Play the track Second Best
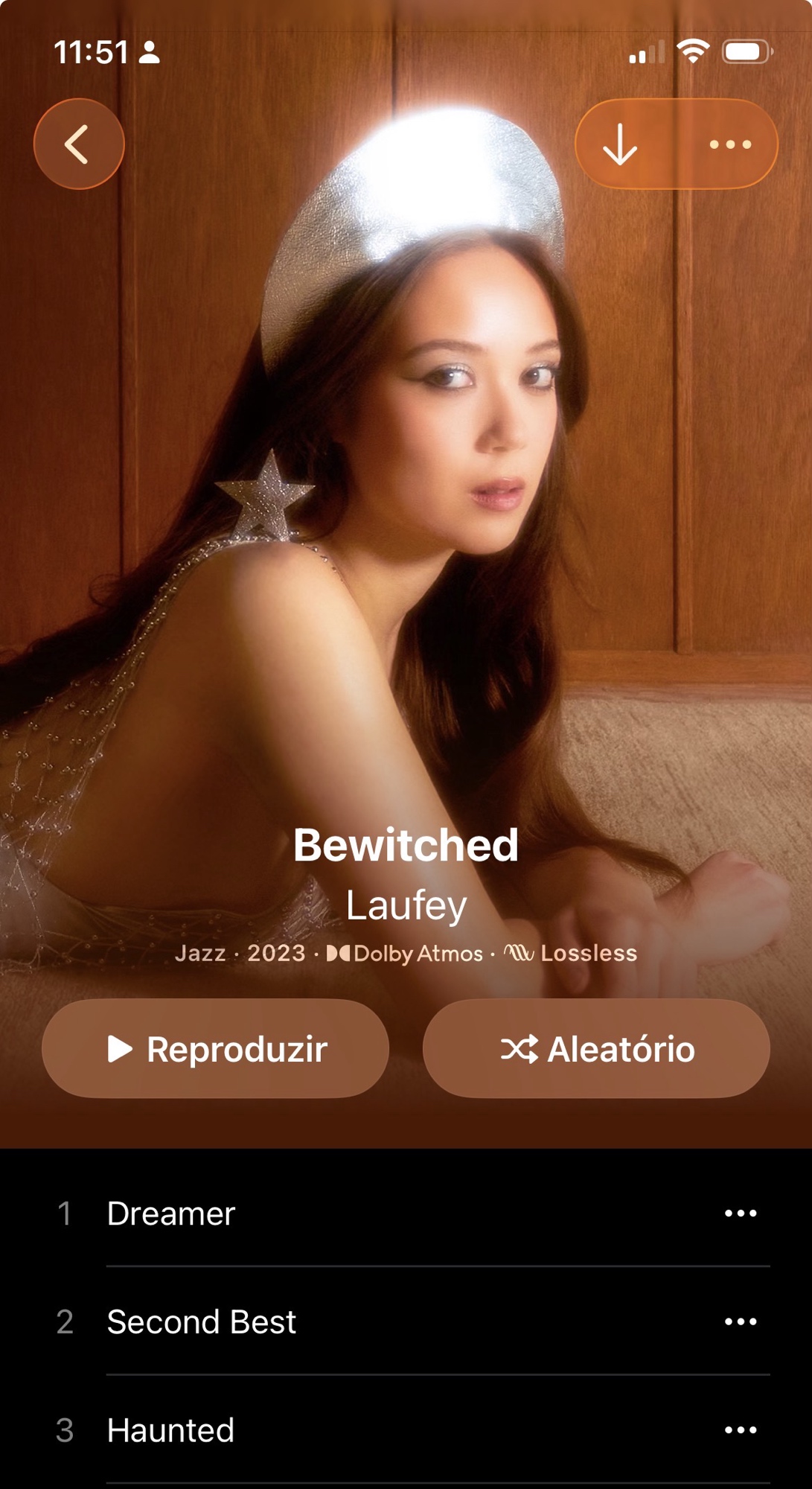The height and width of the screenshot is (1489, 812). pyautogui.click(x=201, y=1322)
